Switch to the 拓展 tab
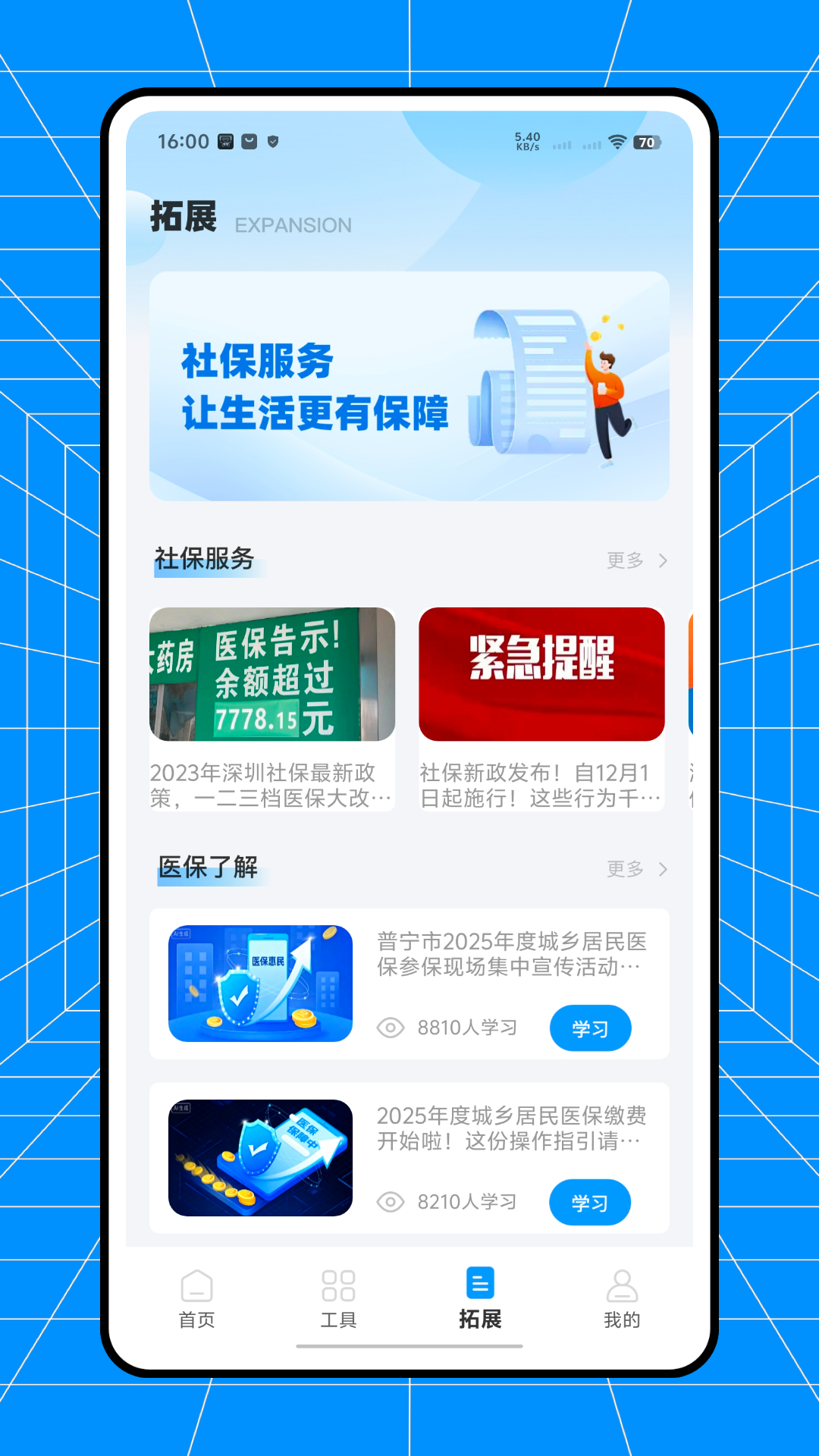The image size is (819, 1456). point(479,1301)
